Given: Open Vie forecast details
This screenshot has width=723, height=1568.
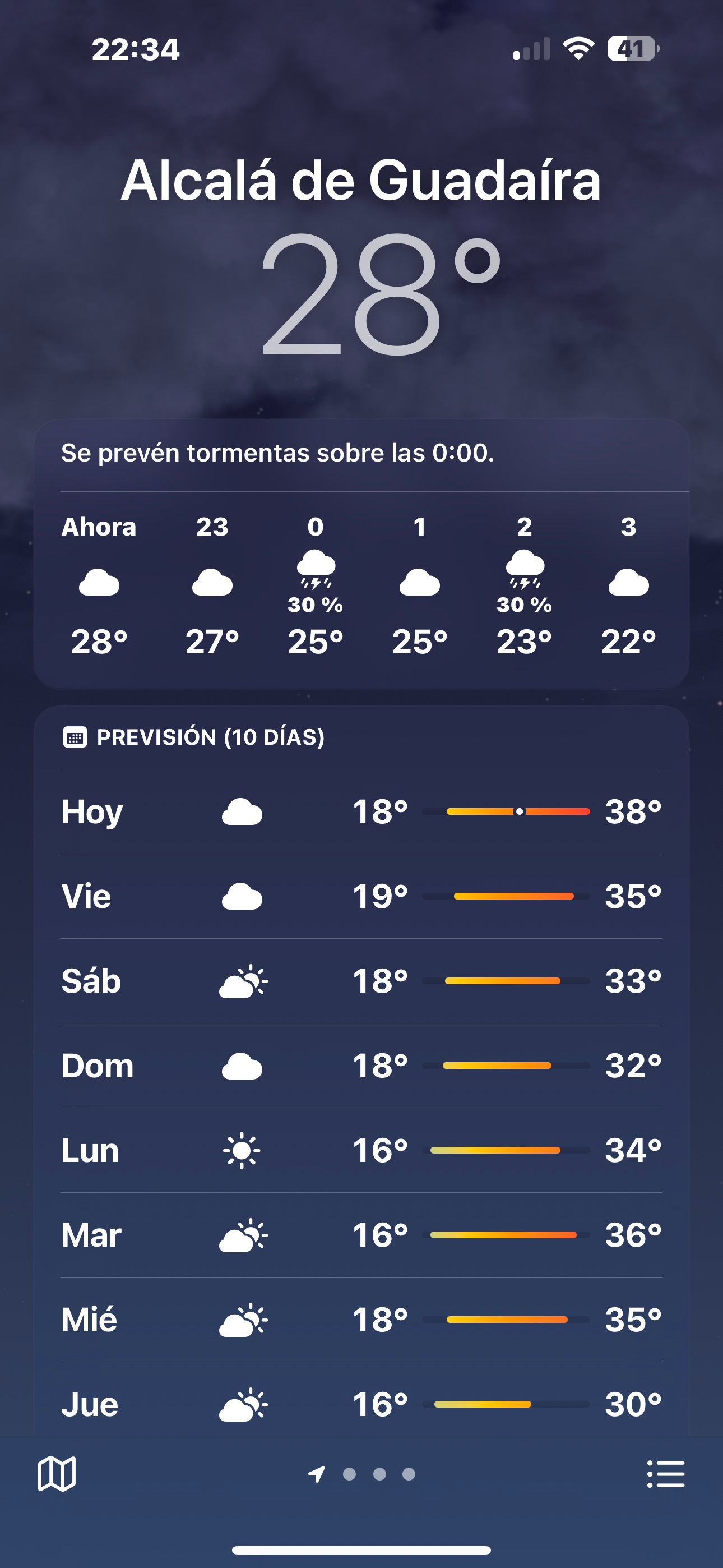Looking at the screenshot, I should click(x=361, y=896).
